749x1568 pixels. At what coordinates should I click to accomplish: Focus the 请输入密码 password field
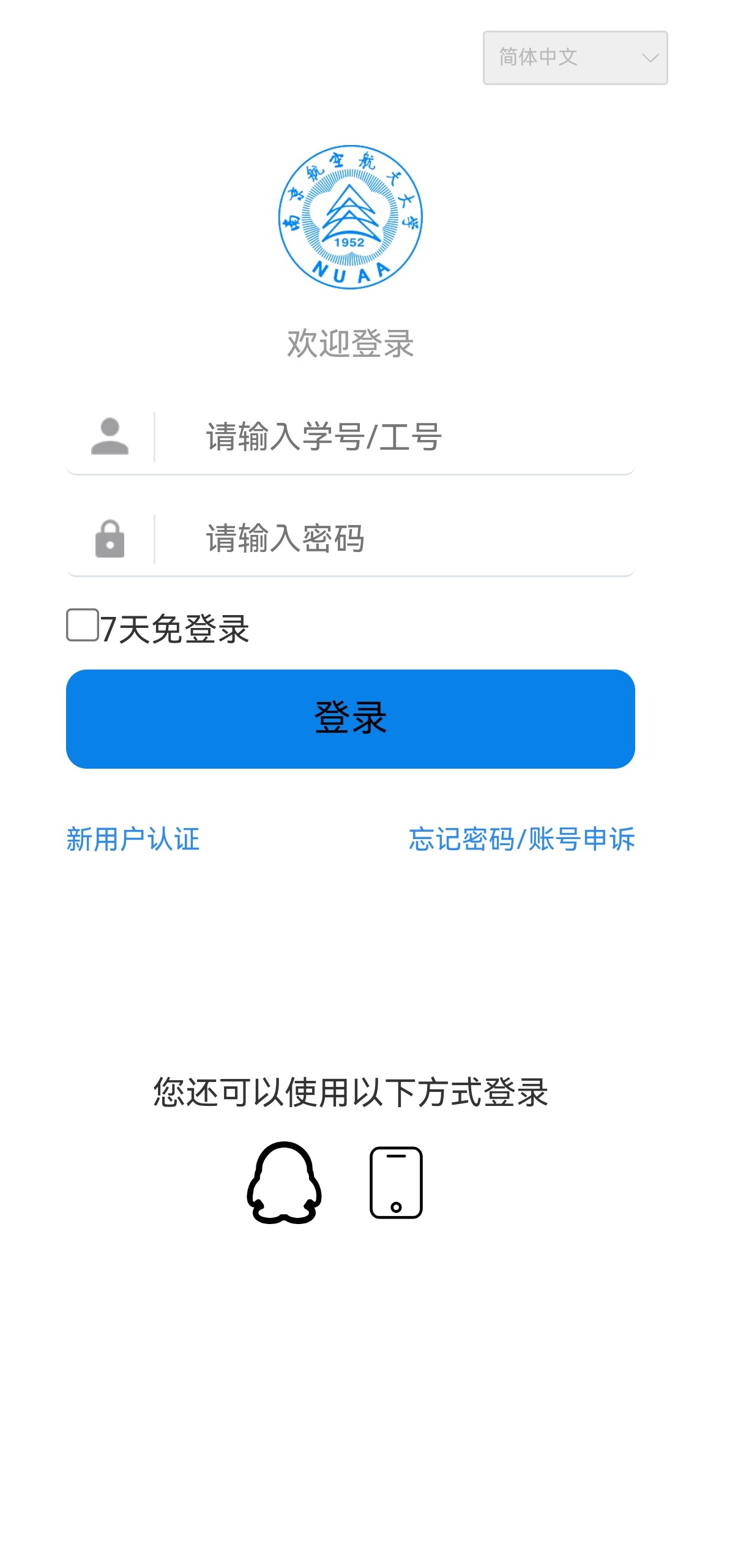pyautogui.click(x=392, y=539)
